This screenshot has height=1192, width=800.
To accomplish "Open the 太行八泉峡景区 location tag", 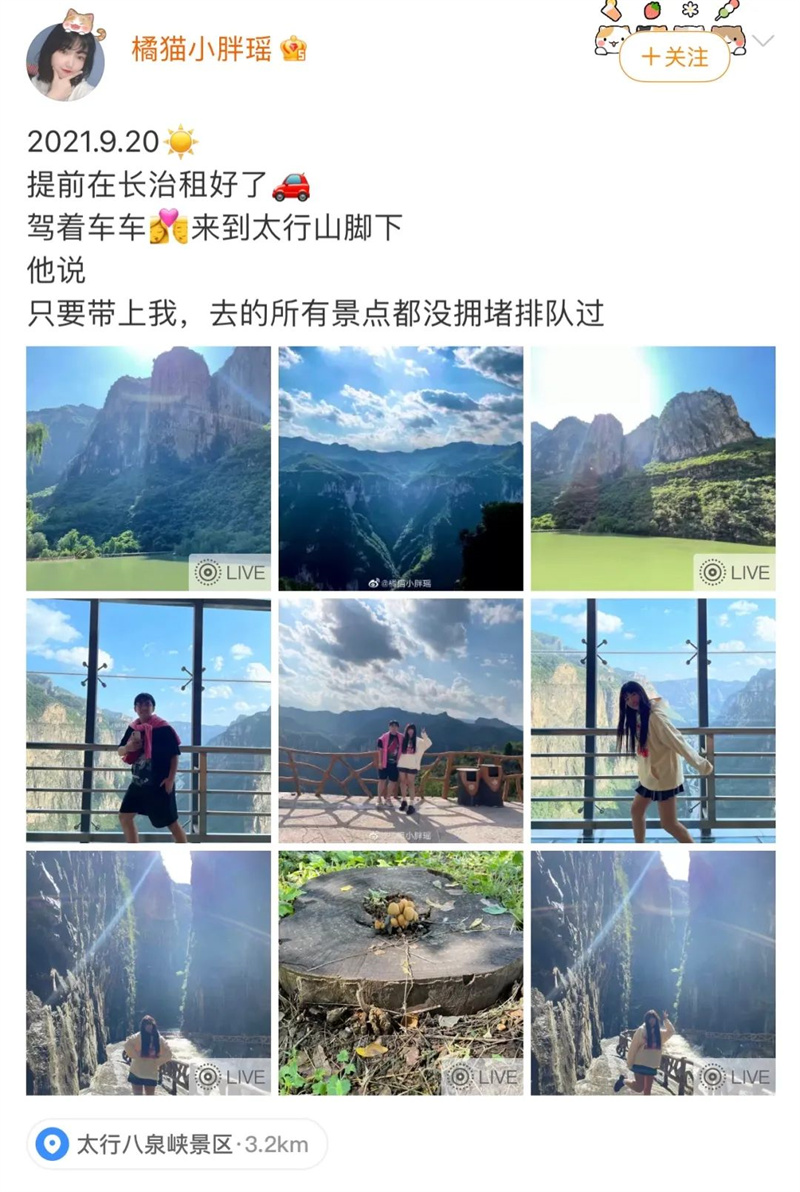I will coord(177,1144).
